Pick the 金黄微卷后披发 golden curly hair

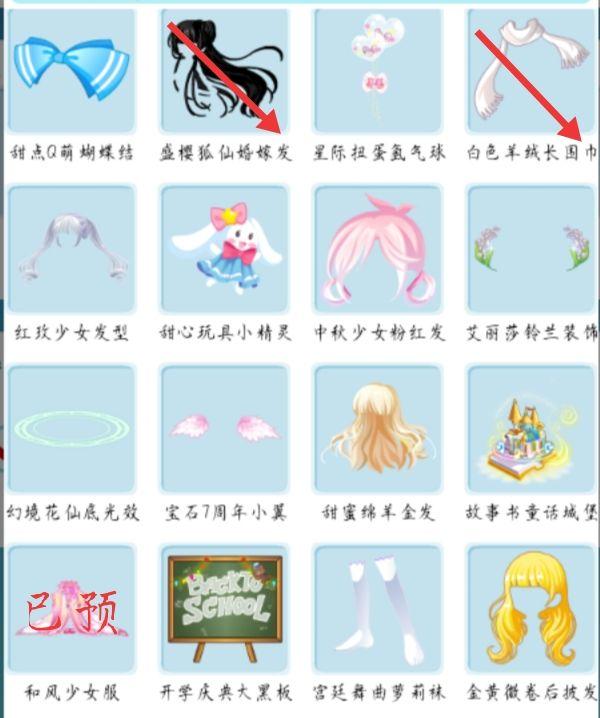click(531, 608)
